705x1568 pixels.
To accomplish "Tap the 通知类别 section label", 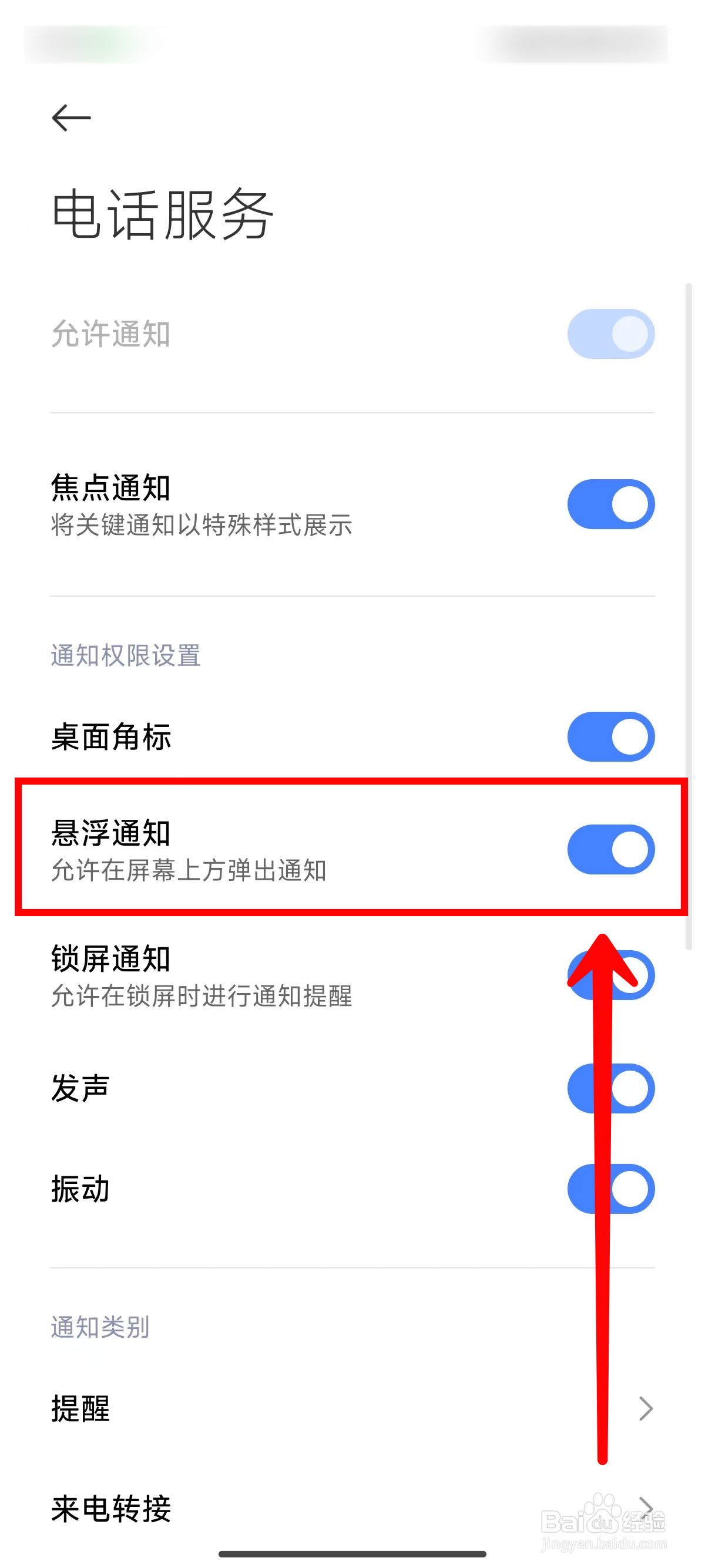I will point(100,1327).
